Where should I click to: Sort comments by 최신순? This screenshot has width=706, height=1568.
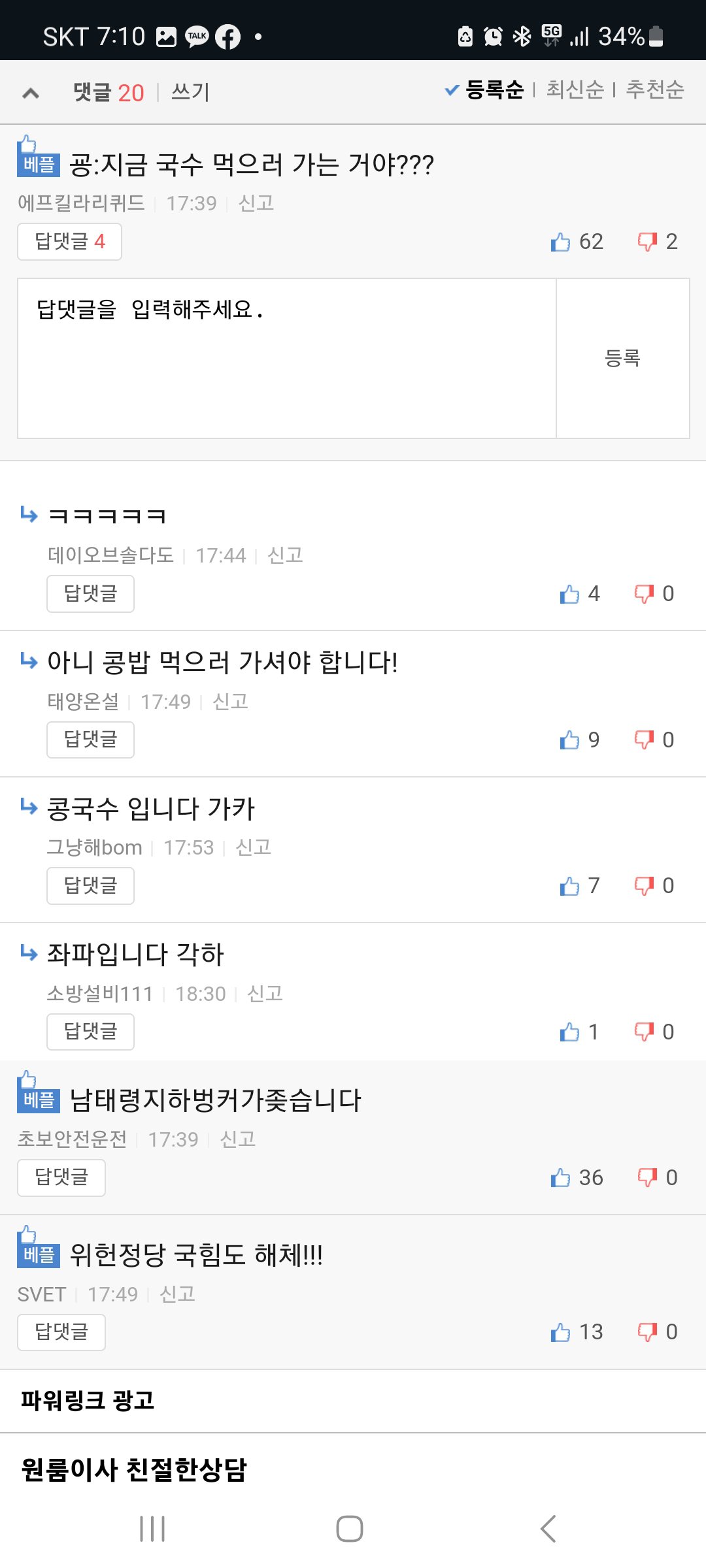575,90
